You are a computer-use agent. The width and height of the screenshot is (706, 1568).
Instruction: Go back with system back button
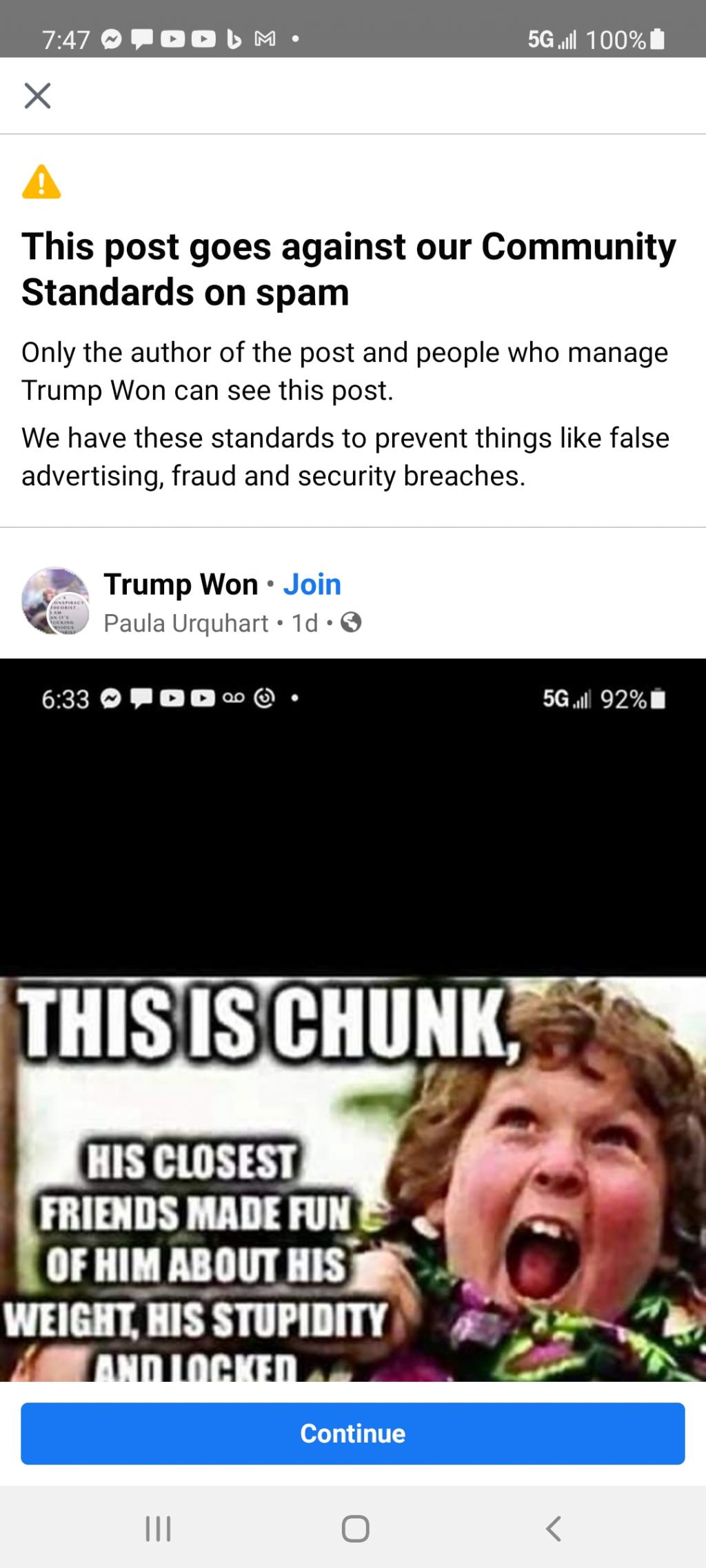[553, 1528]
